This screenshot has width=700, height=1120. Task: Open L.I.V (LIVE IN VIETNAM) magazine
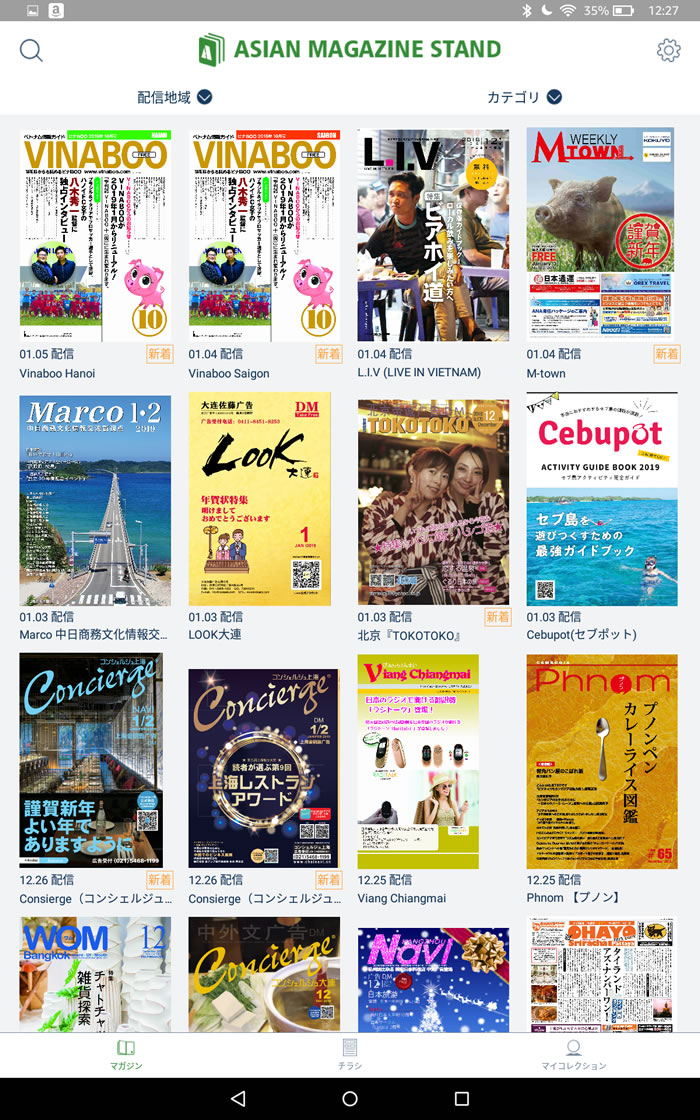click(x=433, y=235)
